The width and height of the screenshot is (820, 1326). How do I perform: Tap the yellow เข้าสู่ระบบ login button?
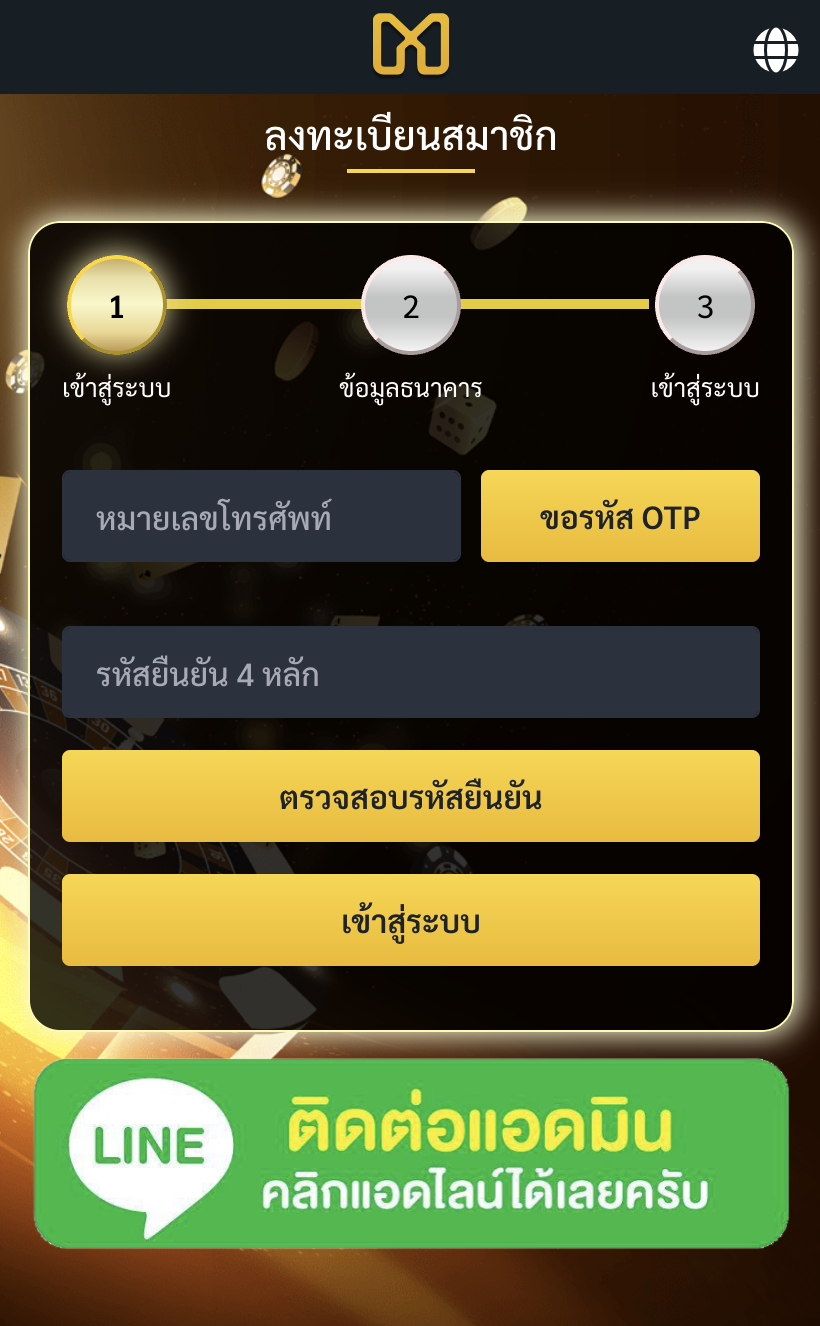click(410, 920)
